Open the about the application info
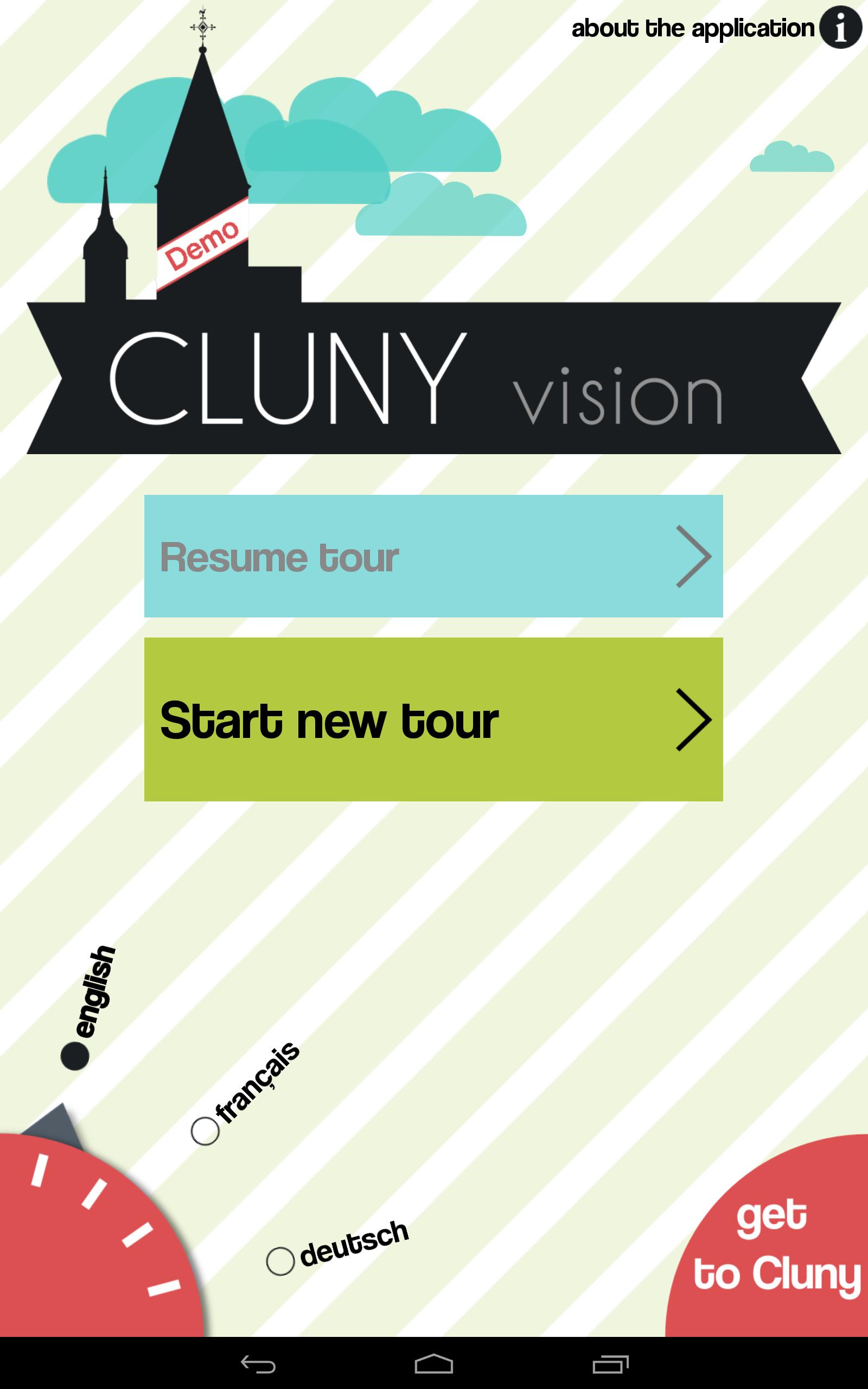Viewport: 868px width, 1389px height. (840, 28)
